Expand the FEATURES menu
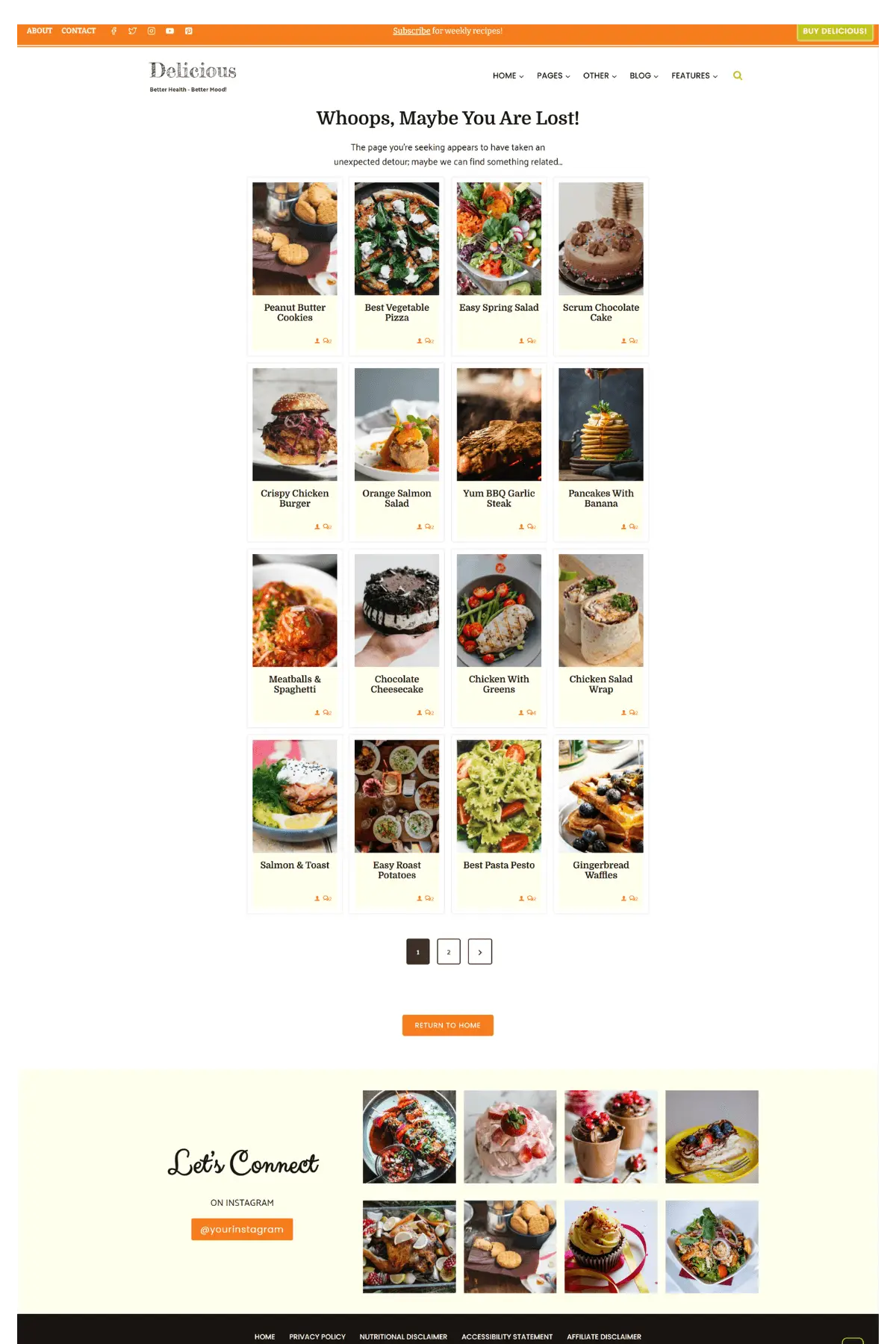896x1344 pixels. [x=694, y=75]
